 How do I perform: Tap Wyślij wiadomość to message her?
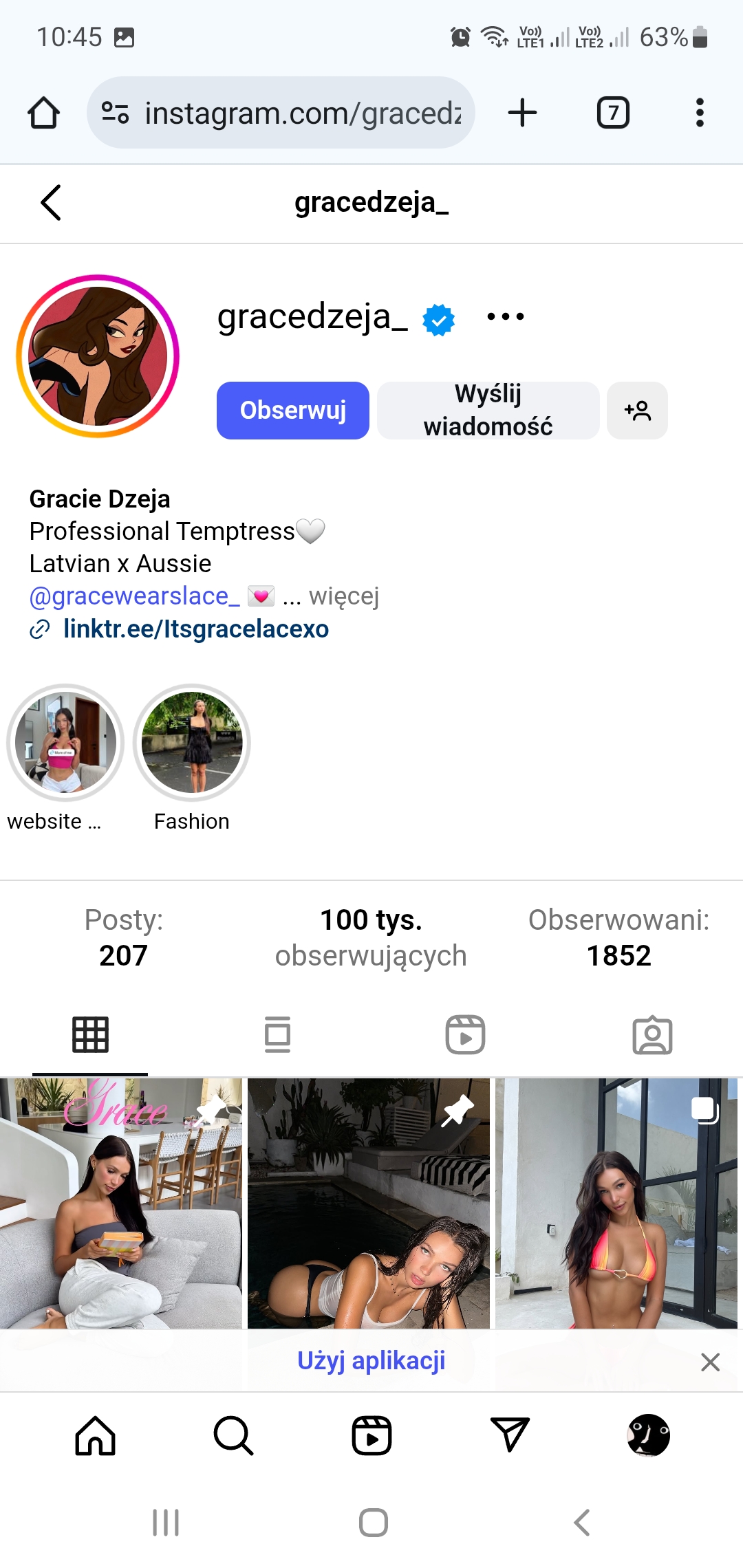pyautogui.click(x=488, y=411)
